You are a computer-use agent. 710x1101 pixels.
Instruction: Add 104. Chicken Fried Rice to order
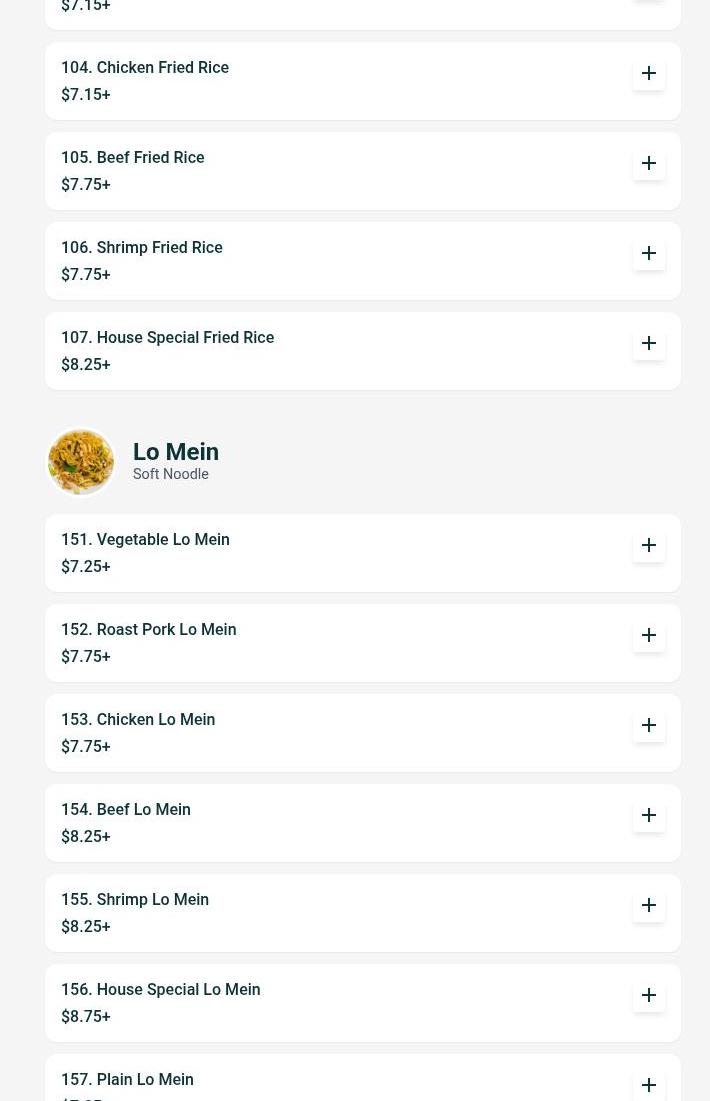coord(649,73)
